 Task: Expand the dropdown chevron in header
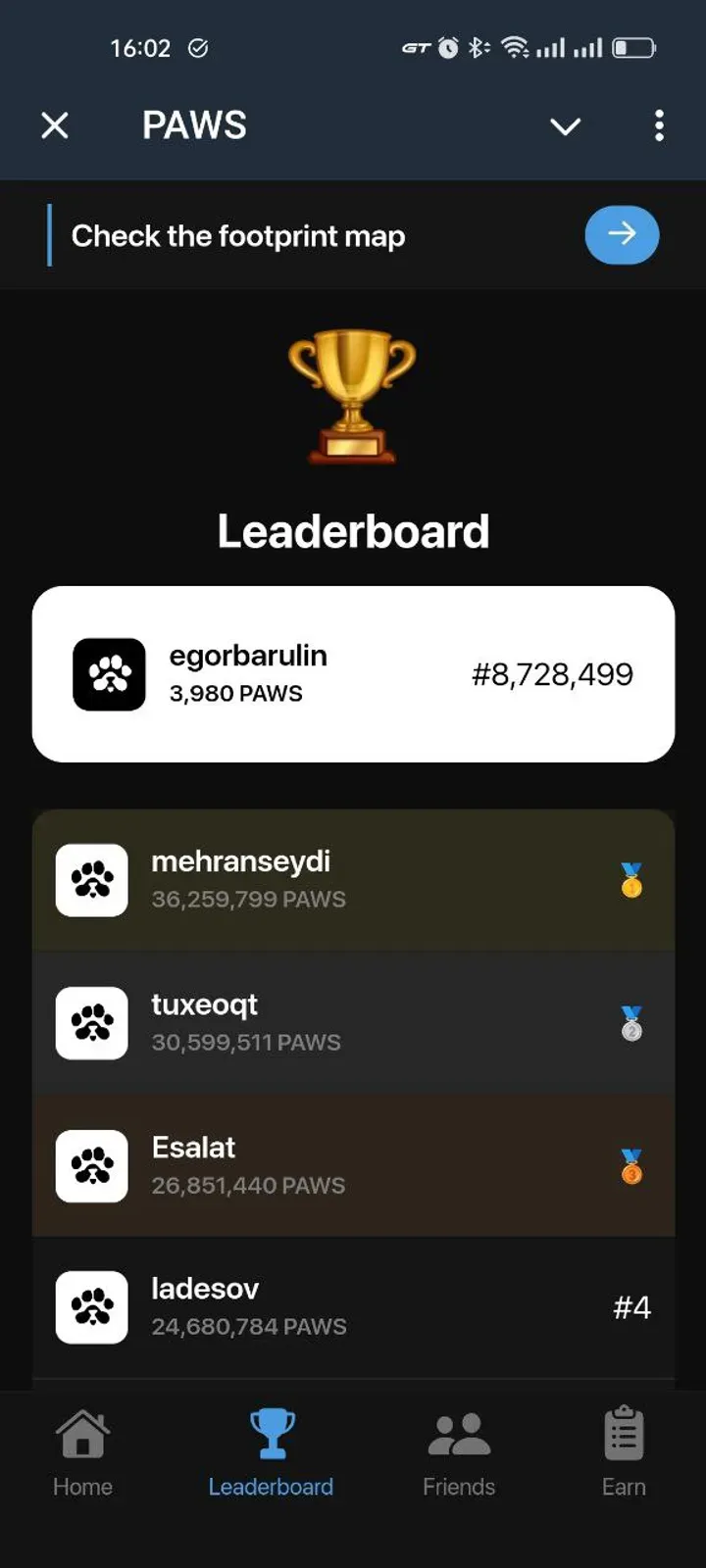[565, 126]
